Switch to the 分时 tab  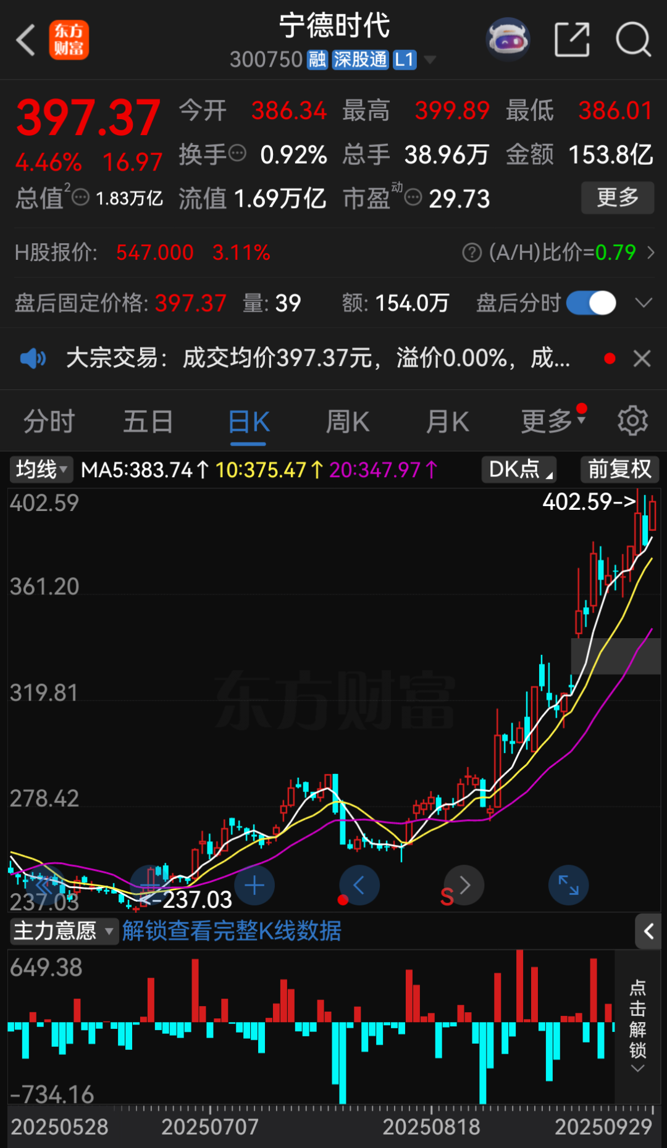[x=48, y=422]
